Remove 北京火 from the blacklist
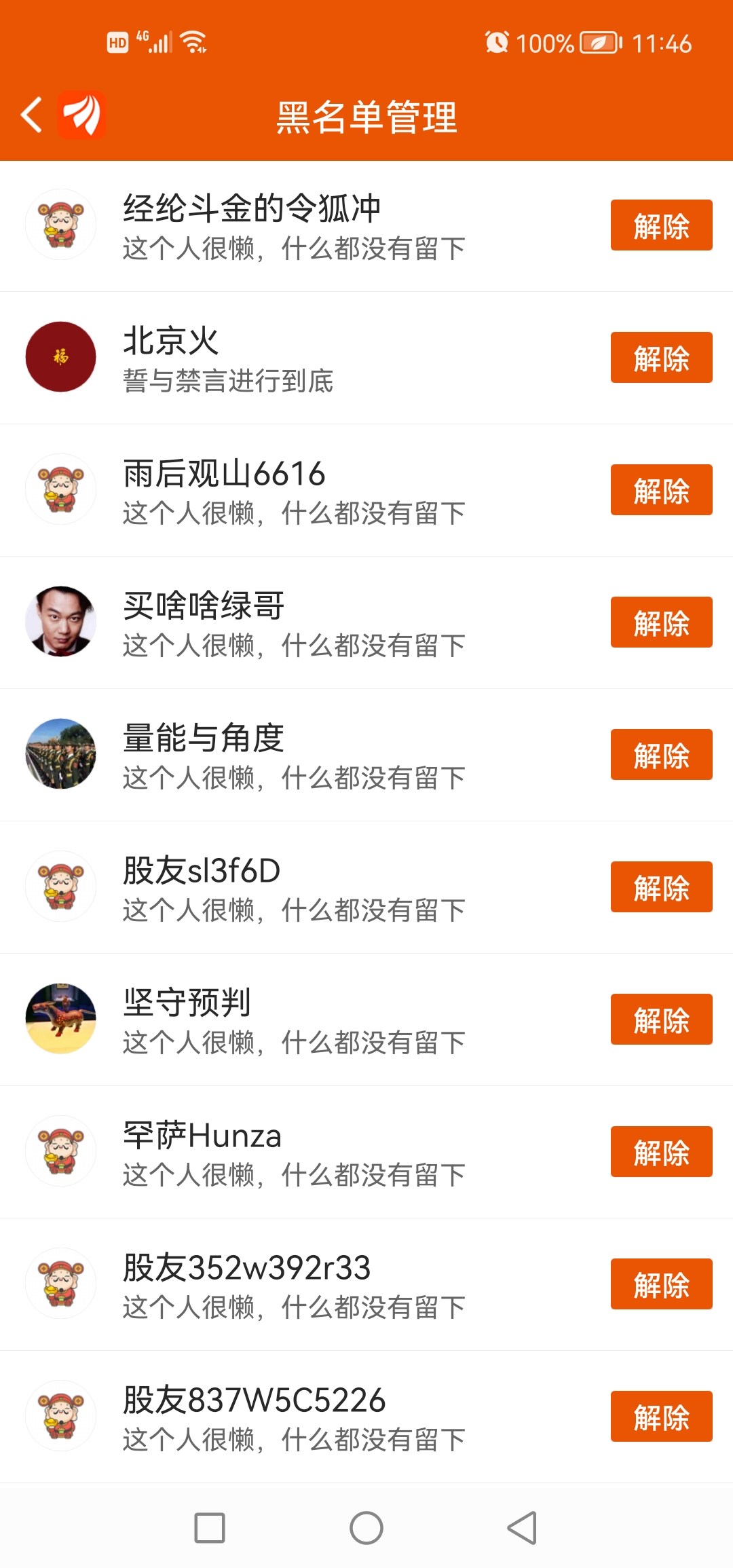Screen dimensions: 733x1568 click(661, 358)
